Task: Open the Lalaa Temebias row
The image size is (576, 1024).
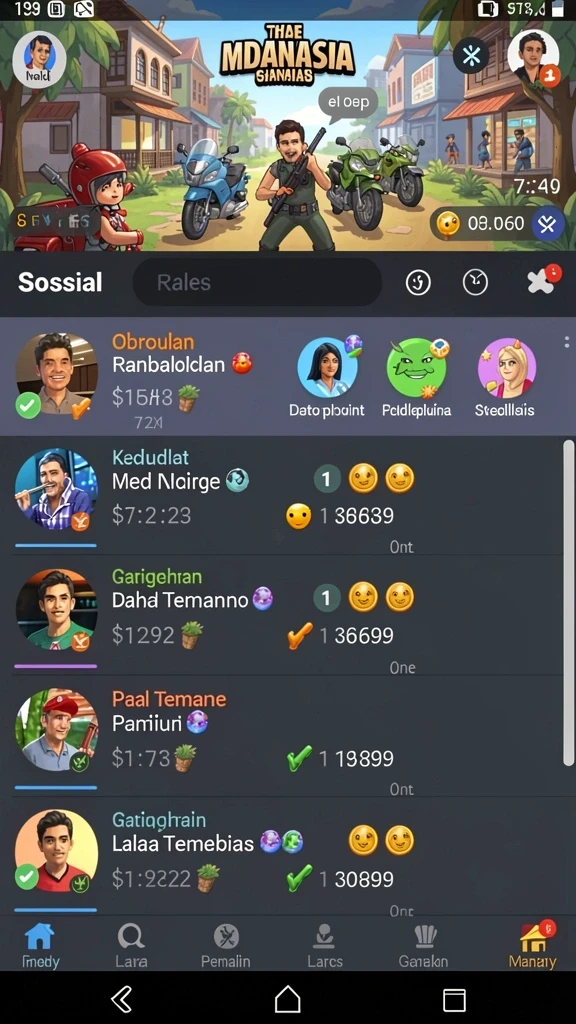Action: coord(287,857)
